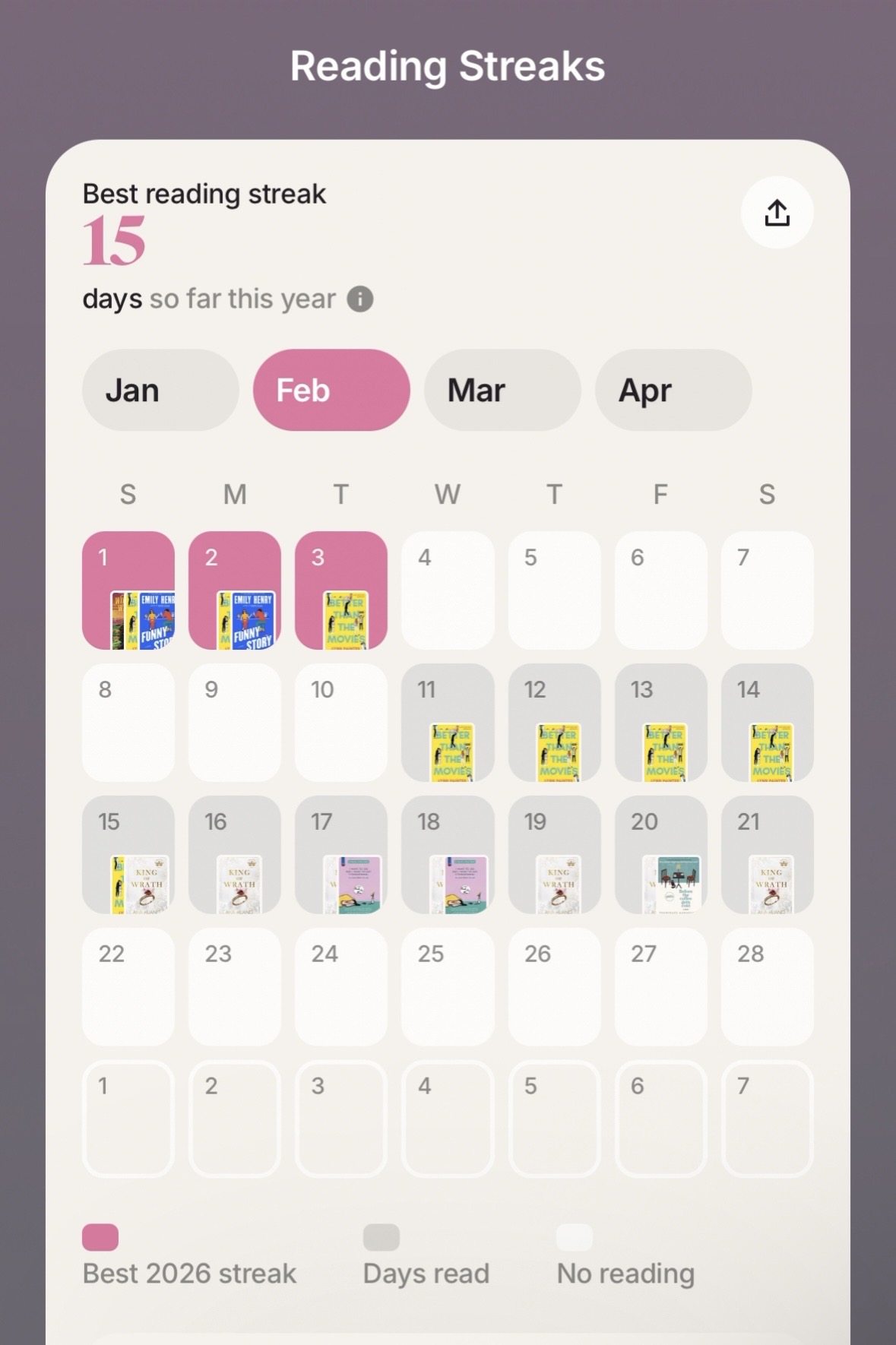Open February 16 with King of Wrath cover

click(235, 855)
